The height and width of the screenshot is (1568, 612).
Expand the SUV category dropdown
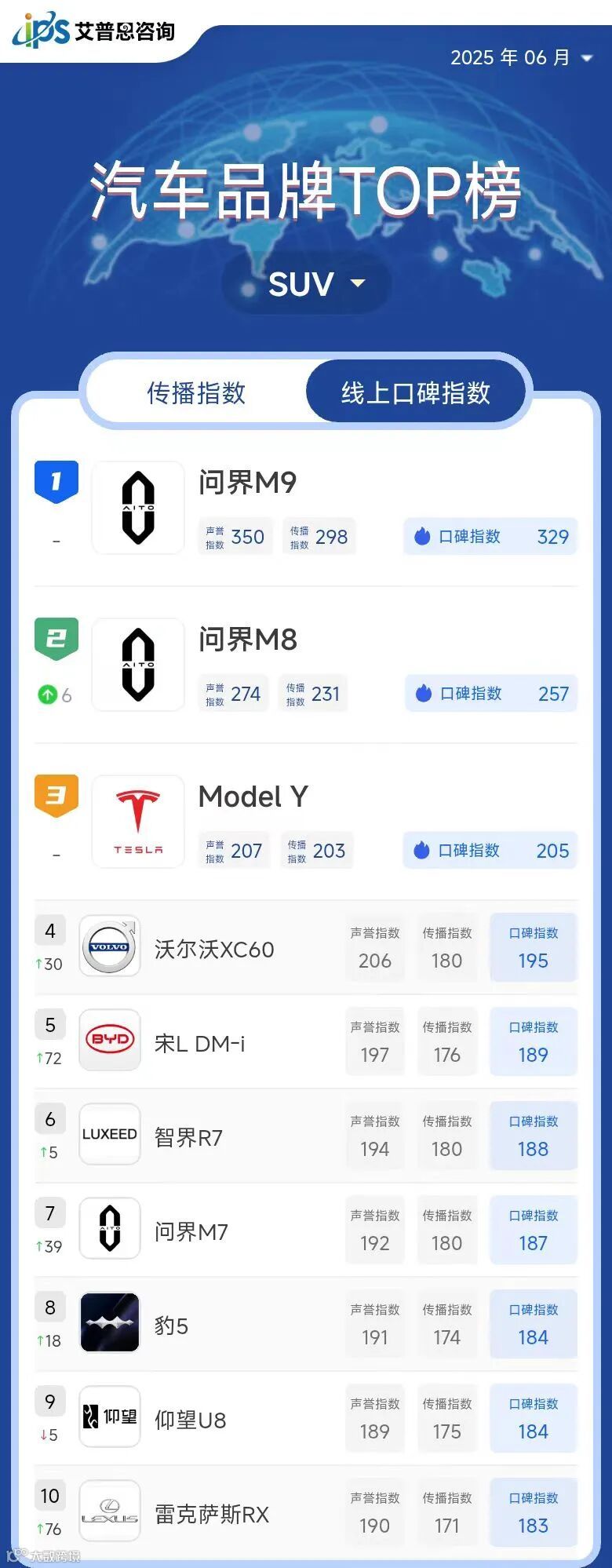pyautogui.click(x=307, y=283)
